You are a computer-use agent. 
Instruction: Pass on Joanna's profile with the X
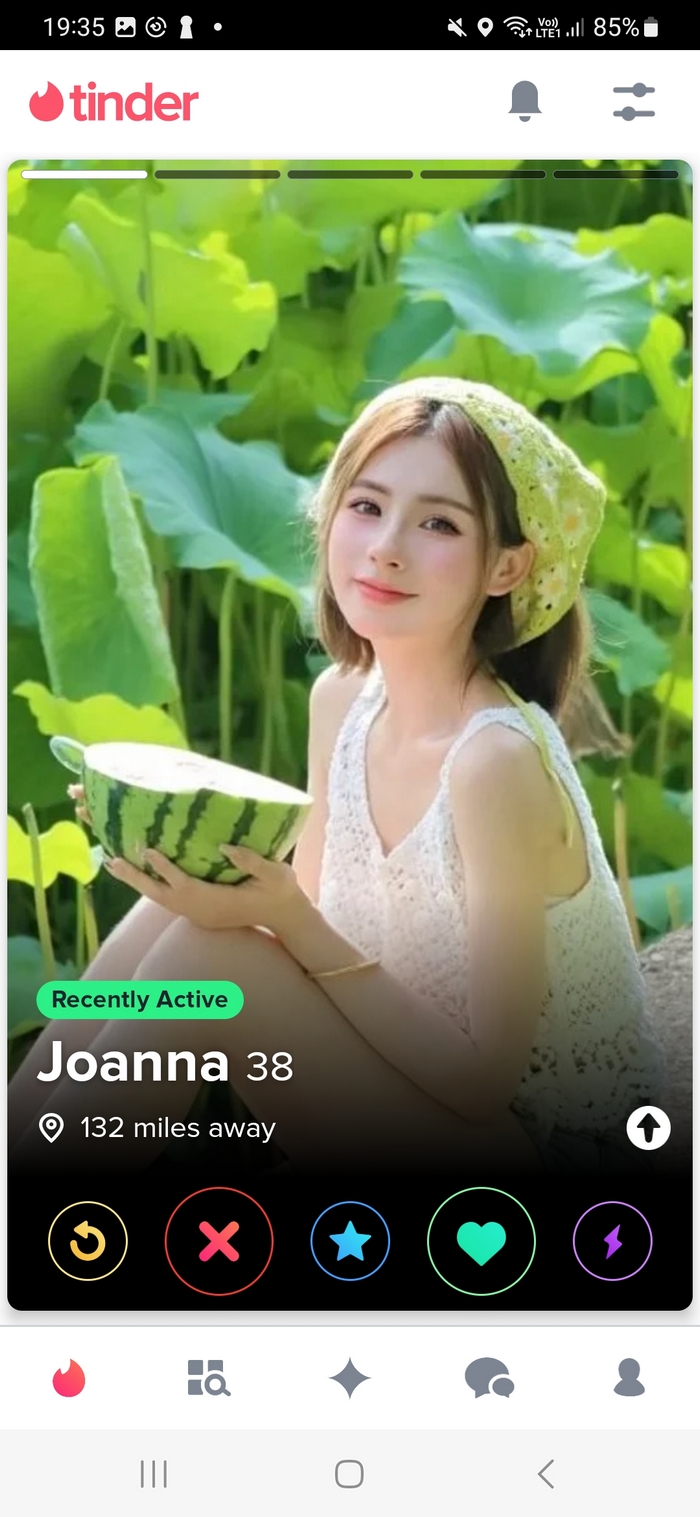point(219,1241)
